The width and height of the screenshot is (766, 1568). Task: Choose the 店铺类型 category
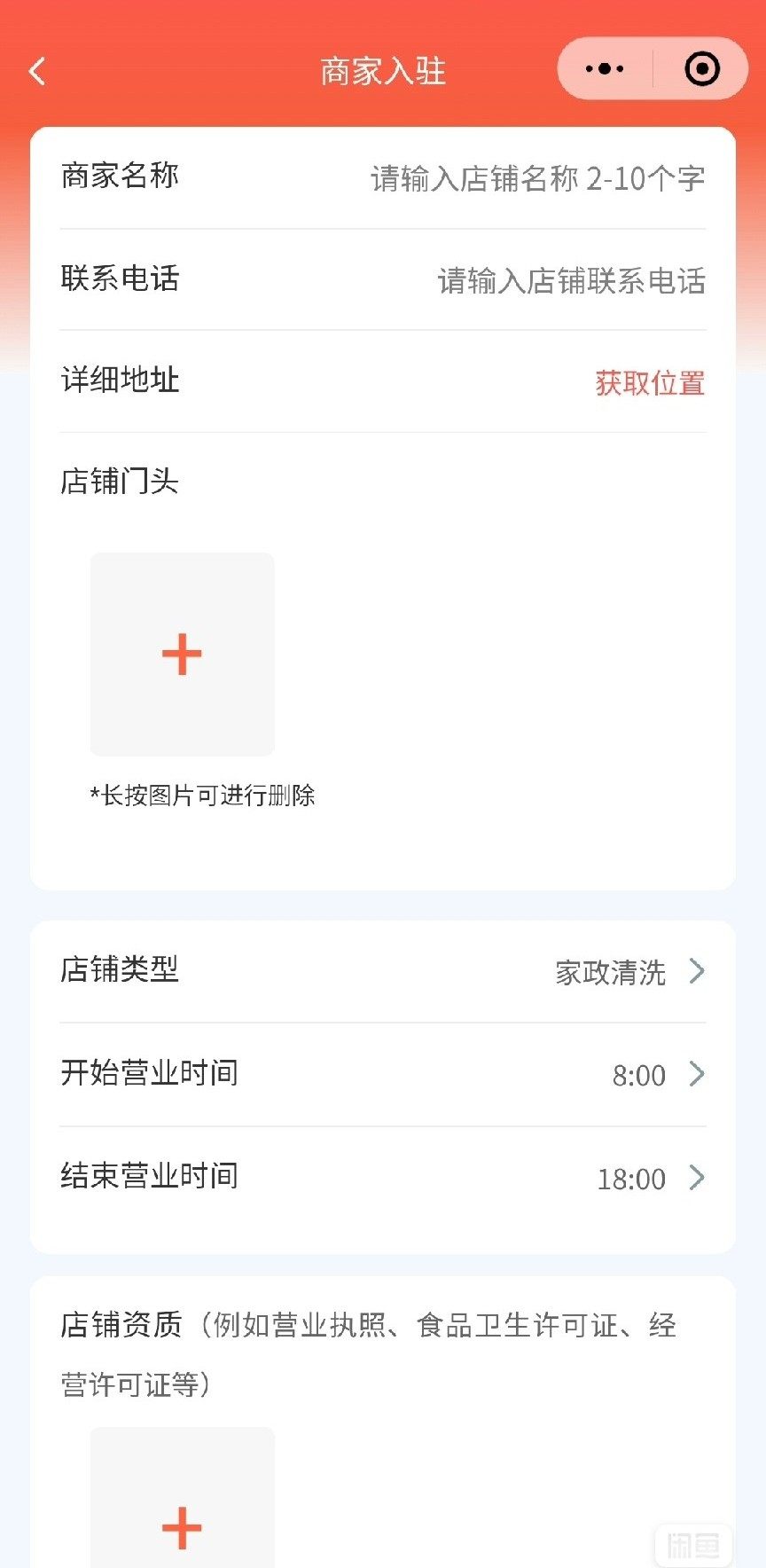[x=629, y=972]
